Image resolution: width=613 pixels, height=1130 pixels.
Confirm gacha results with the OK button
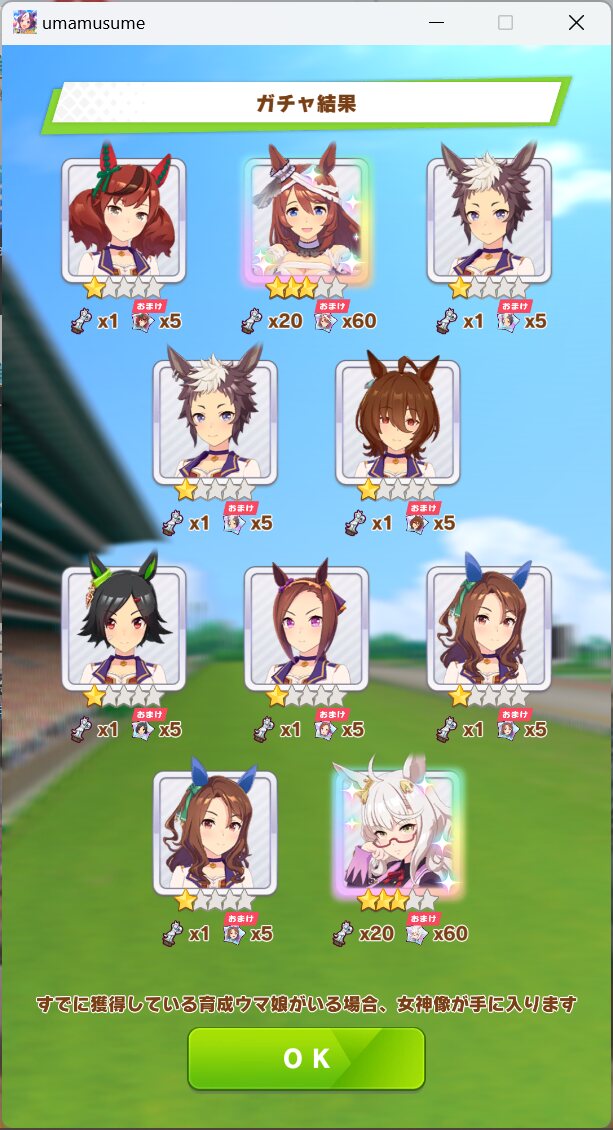(x=306, y=1059)
